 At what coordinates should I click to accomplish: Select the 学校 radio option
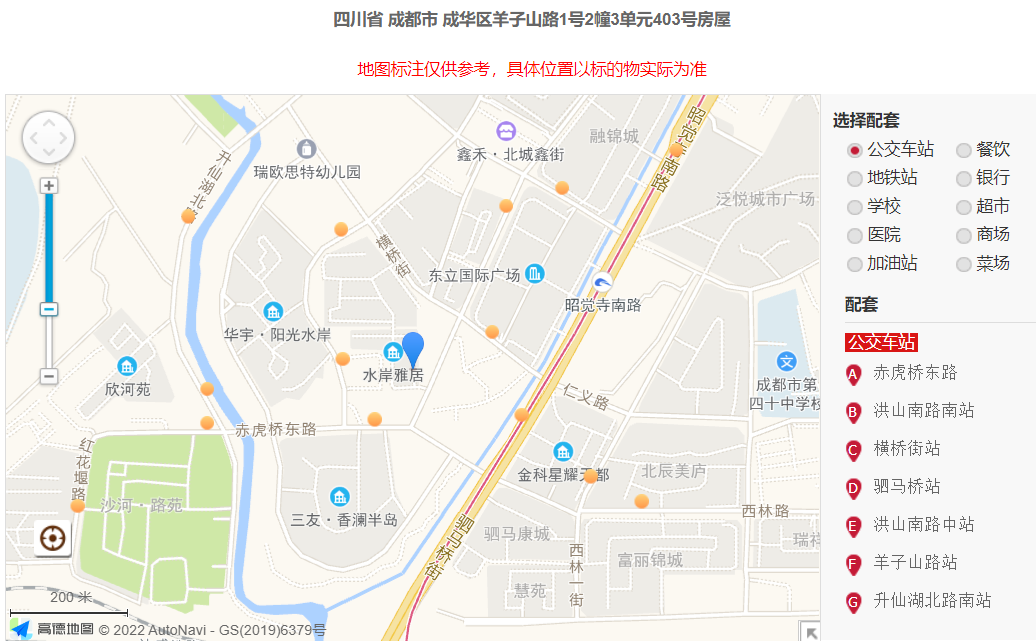pyautogui.click(x=855, y=208)
